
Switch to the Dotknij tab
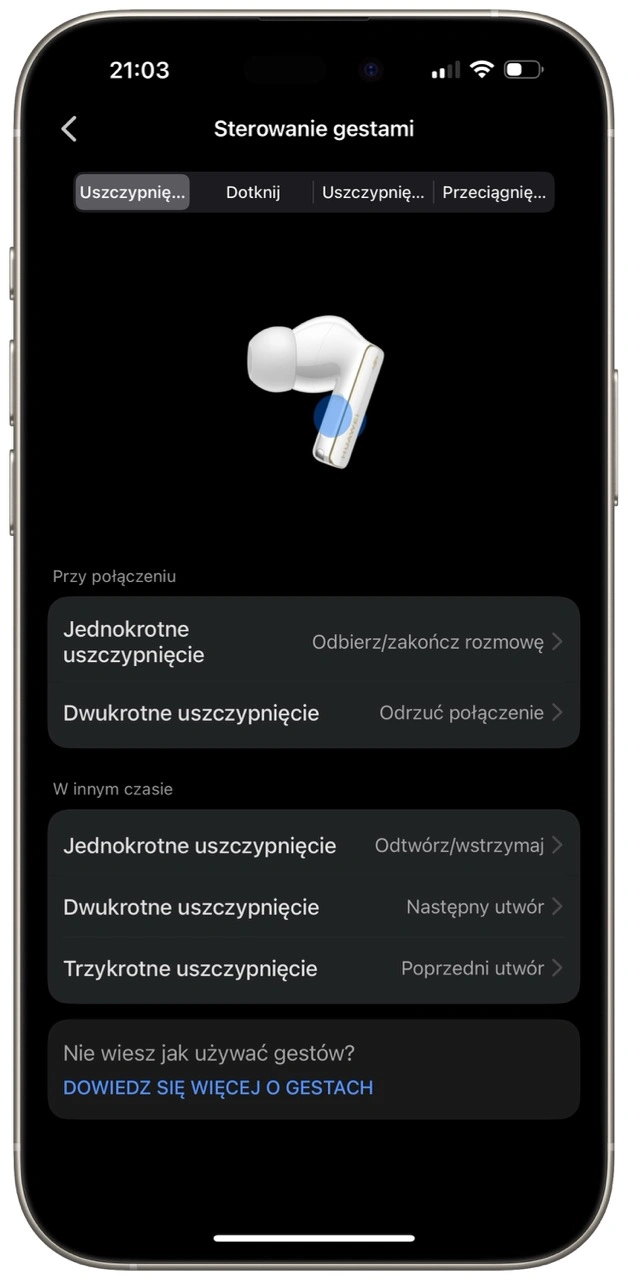[x=253, y=192]
